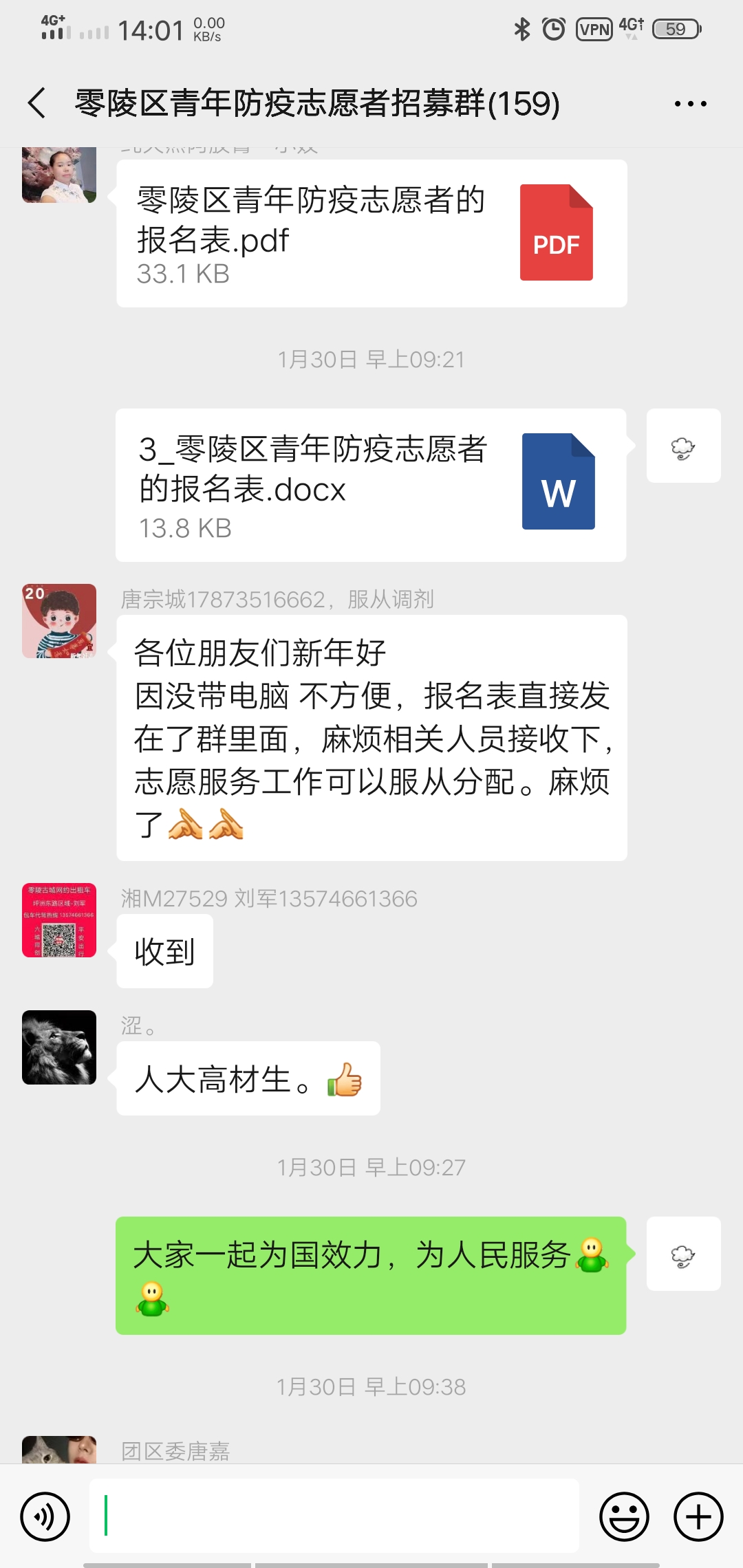
Task: Open the emoji picker
Action: [624, 1516]
